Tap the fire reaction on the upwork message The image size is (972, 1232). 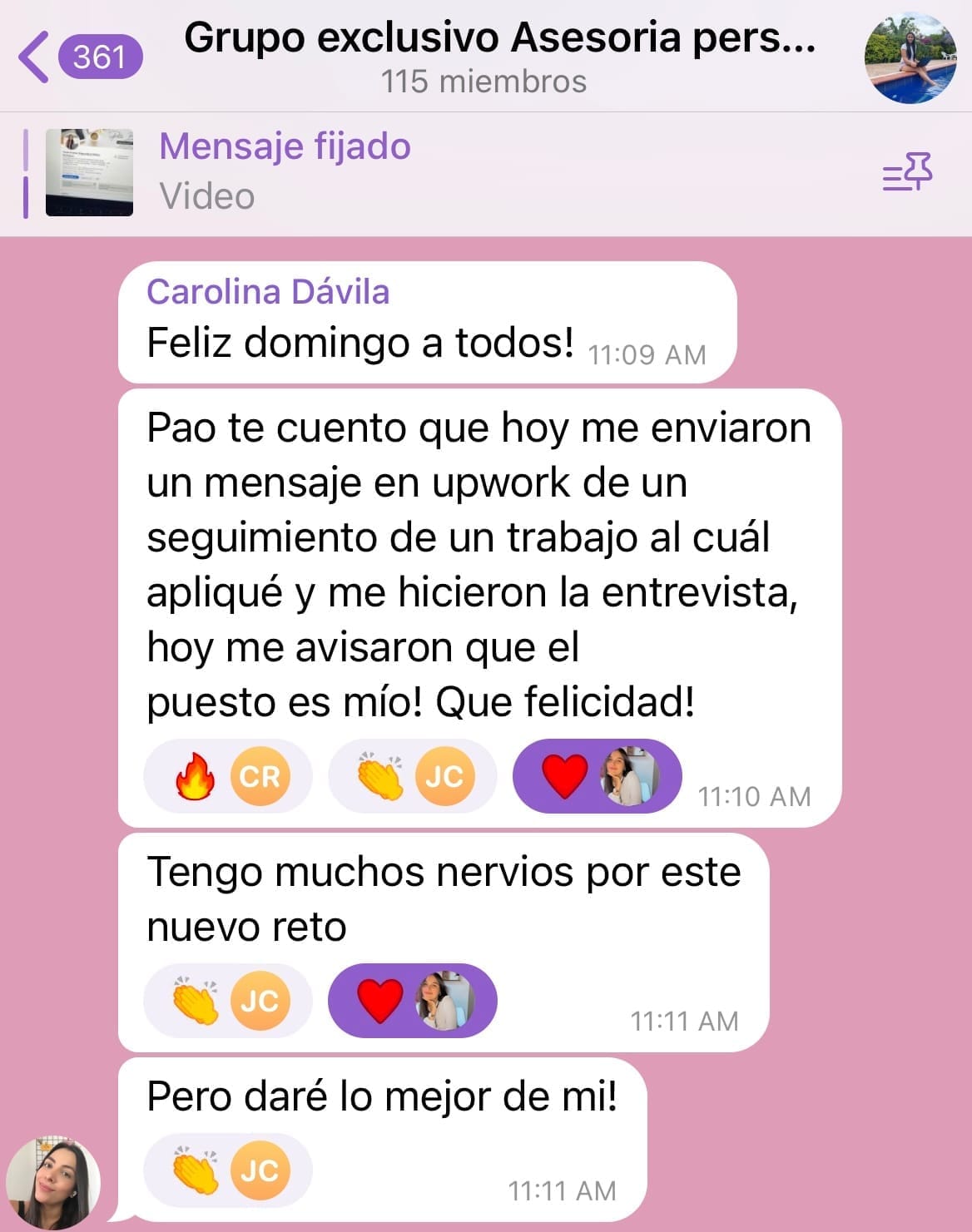227,777
